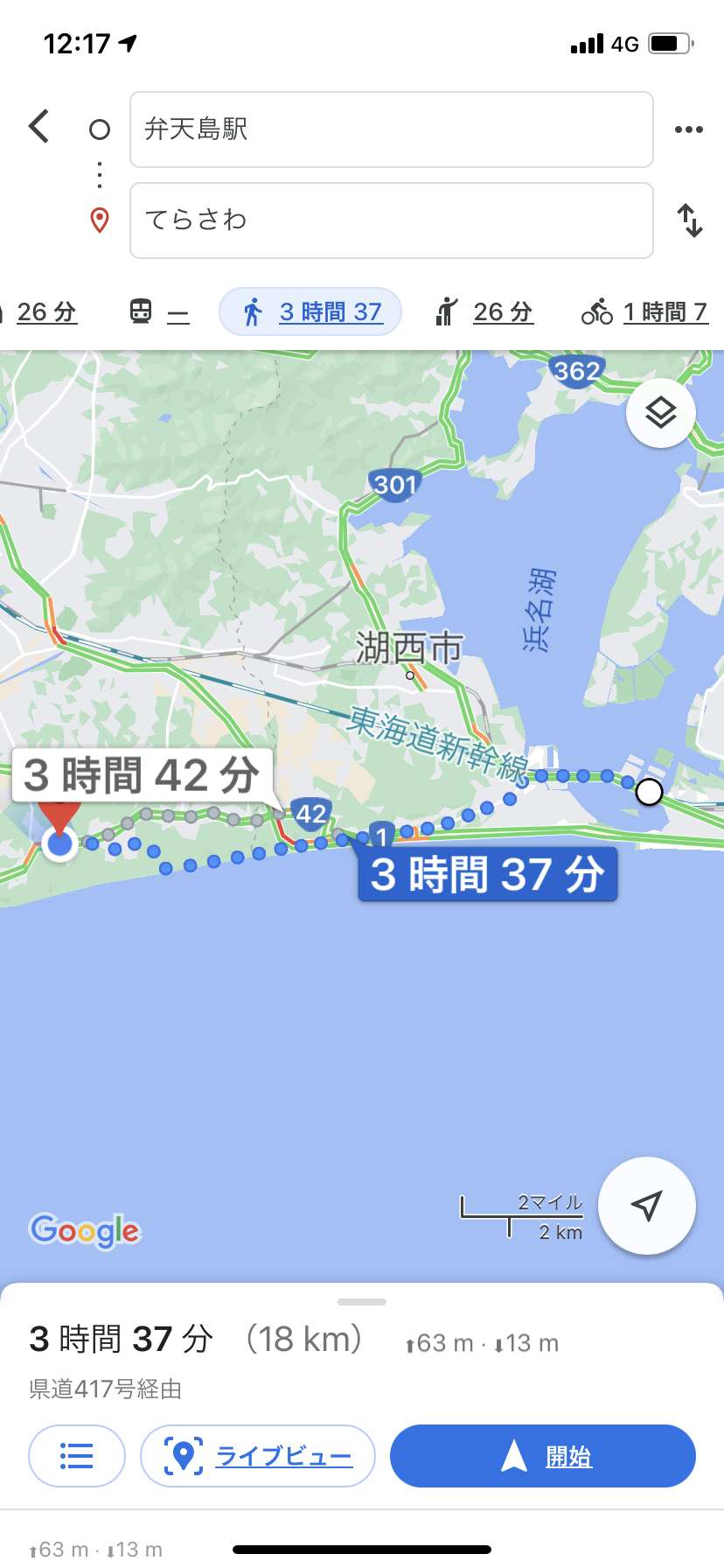The height and width of the screenshot is (1568, 724).
Task: Center map on my current location
Action: (647, 1206)
